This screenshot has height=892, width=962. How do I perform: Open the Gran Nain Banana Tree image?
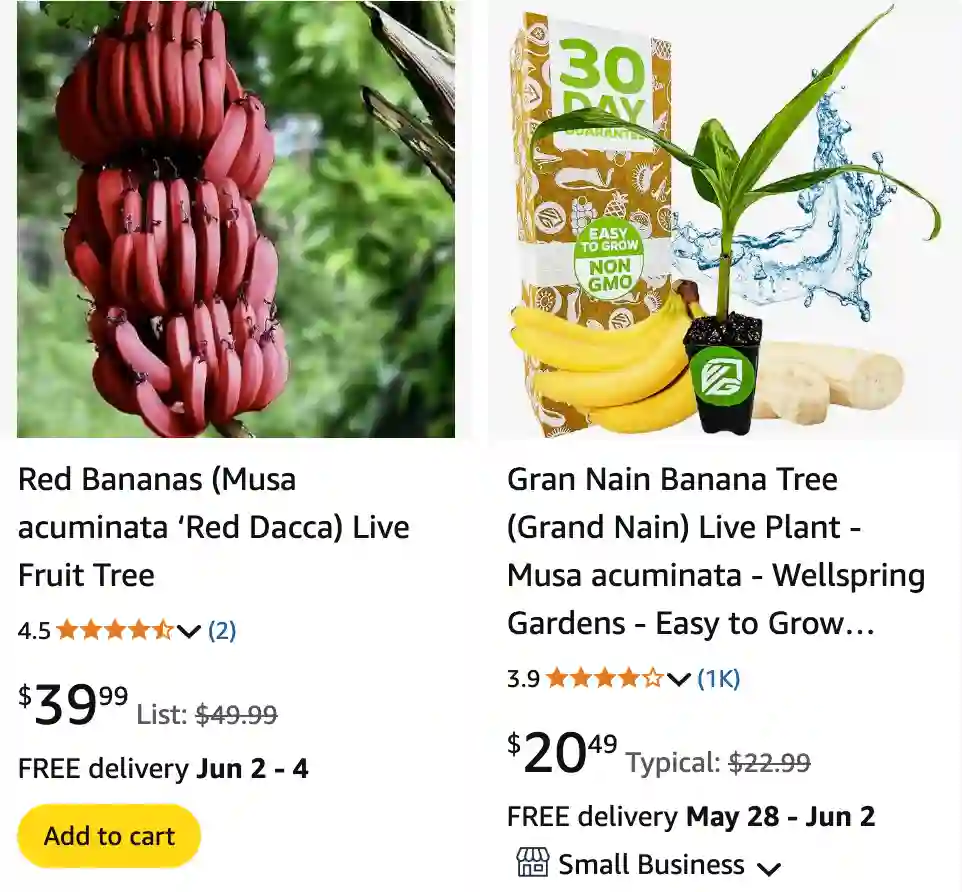[x=724, y=219]
